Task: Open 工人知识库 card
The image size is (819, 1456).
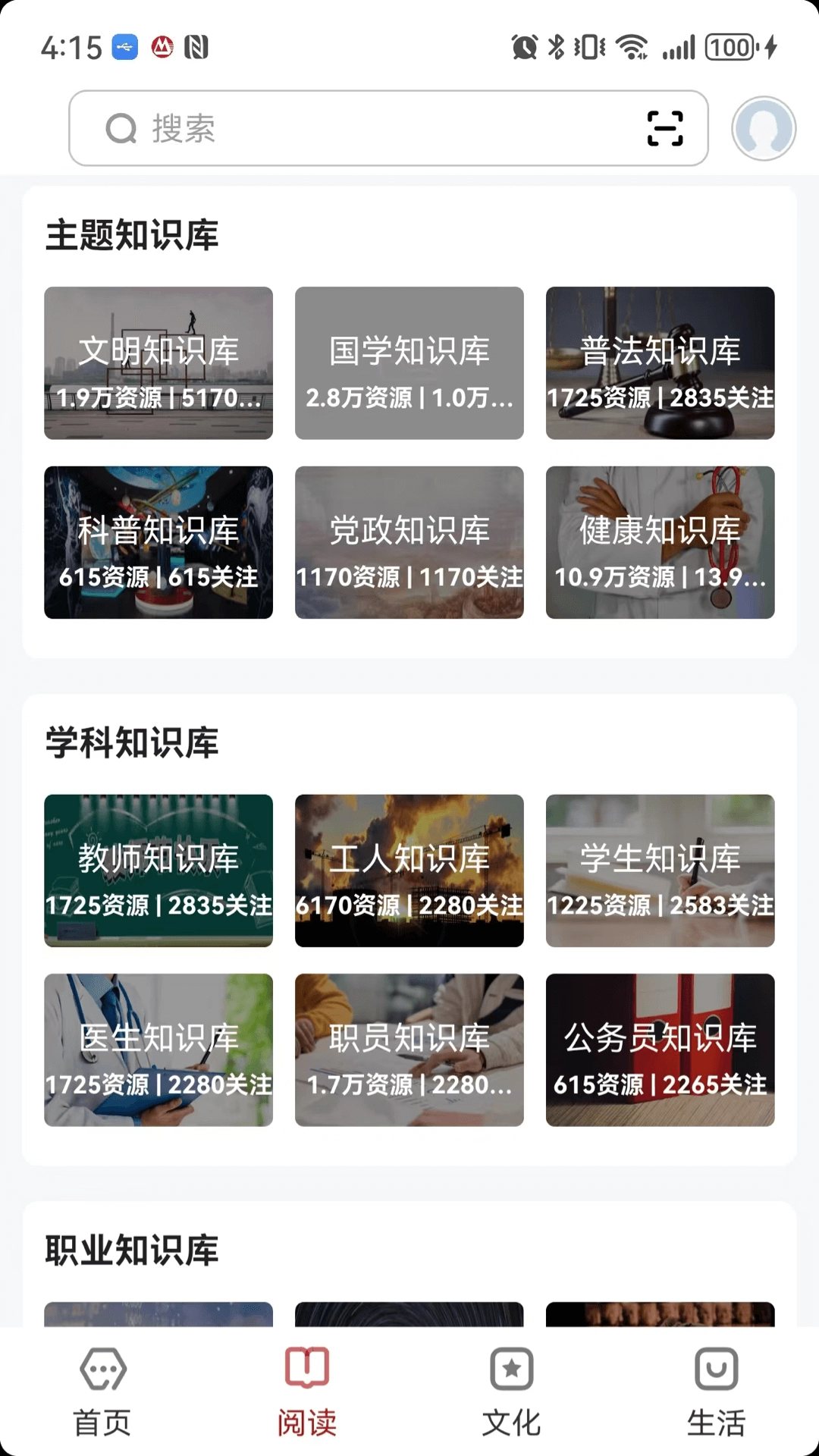Action: coord(409,871)
